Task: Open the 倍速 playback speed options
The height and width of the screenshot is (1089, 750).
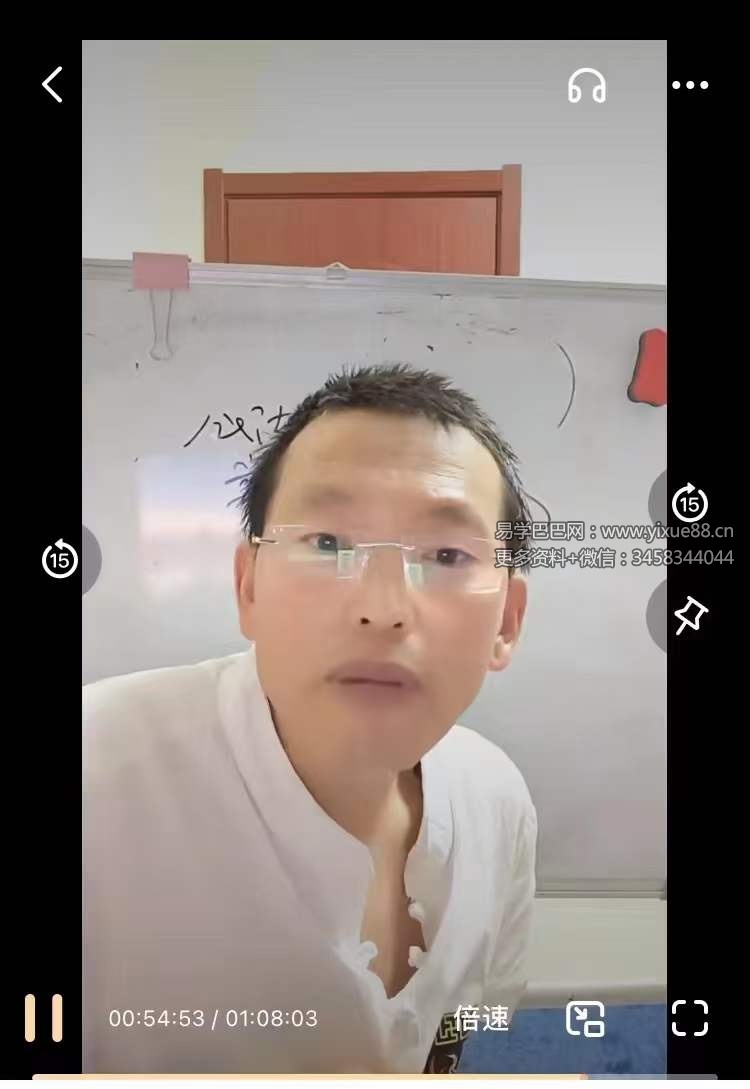Action: [x=481, y=1018]
